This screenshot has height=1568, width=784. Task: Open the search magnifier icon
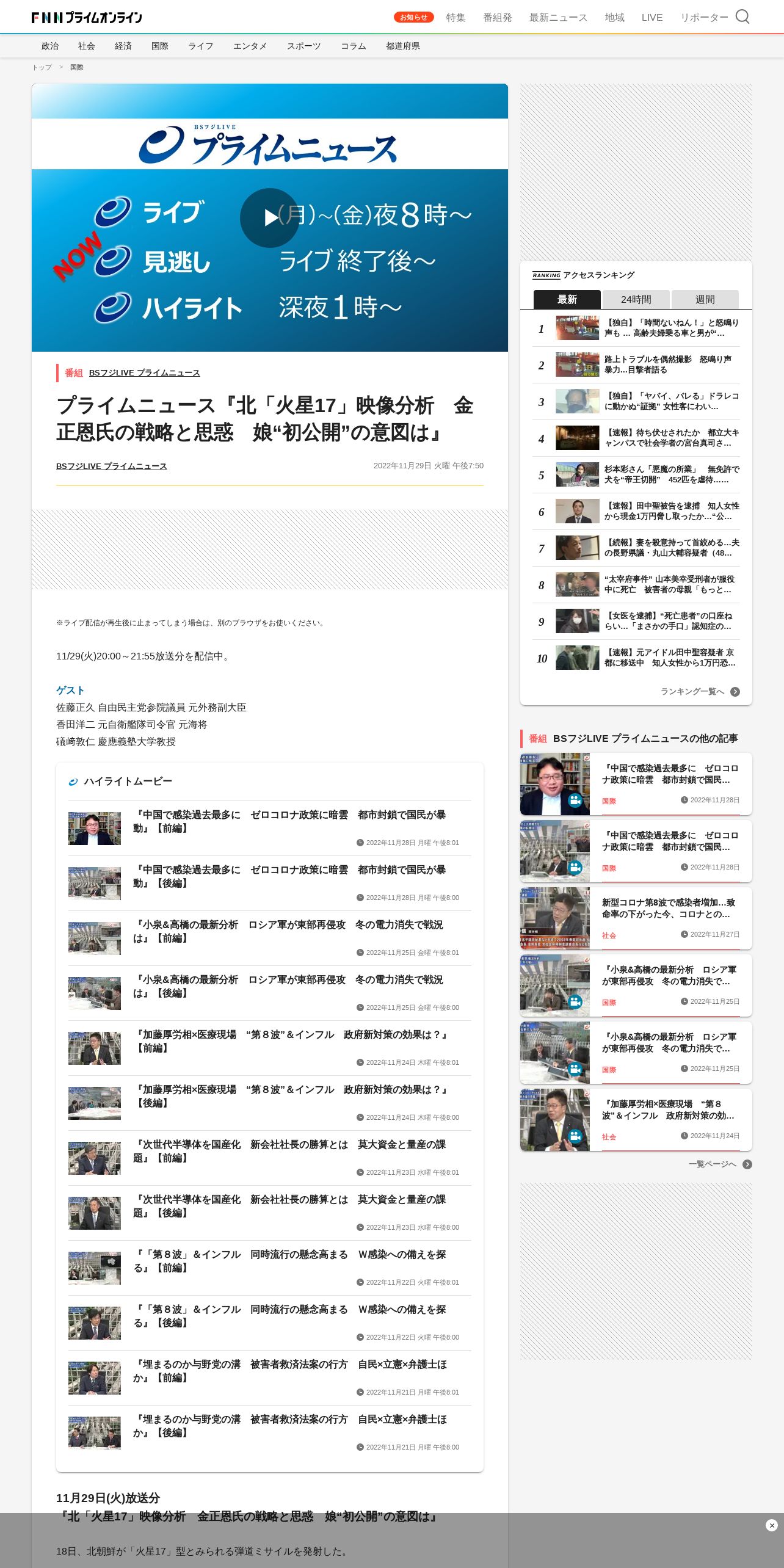tap(742, 16)
